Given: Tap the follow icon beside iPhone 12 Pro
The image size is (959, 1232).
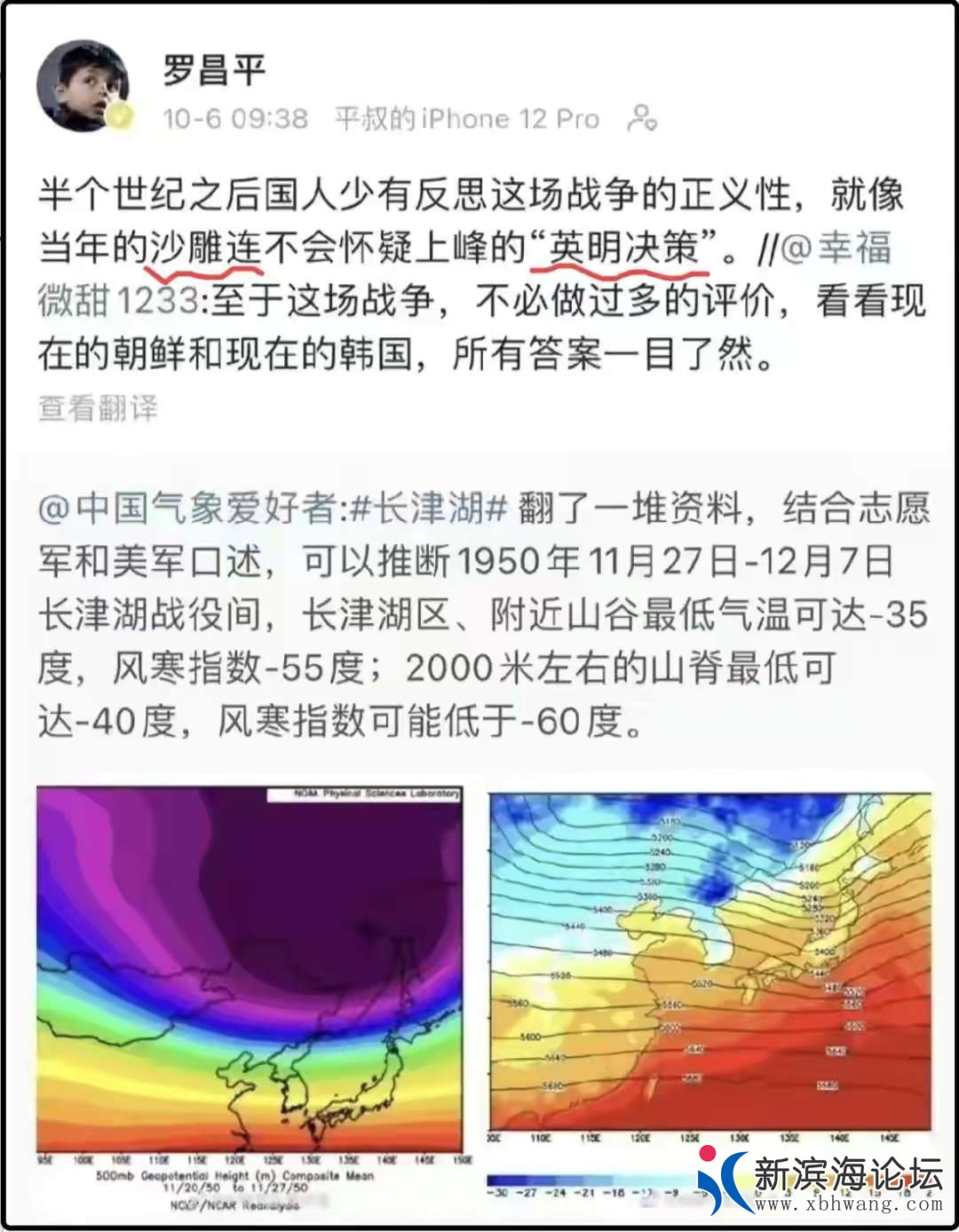Looking at the screenshot, I should pyautogui.click(x=642, y=118).
